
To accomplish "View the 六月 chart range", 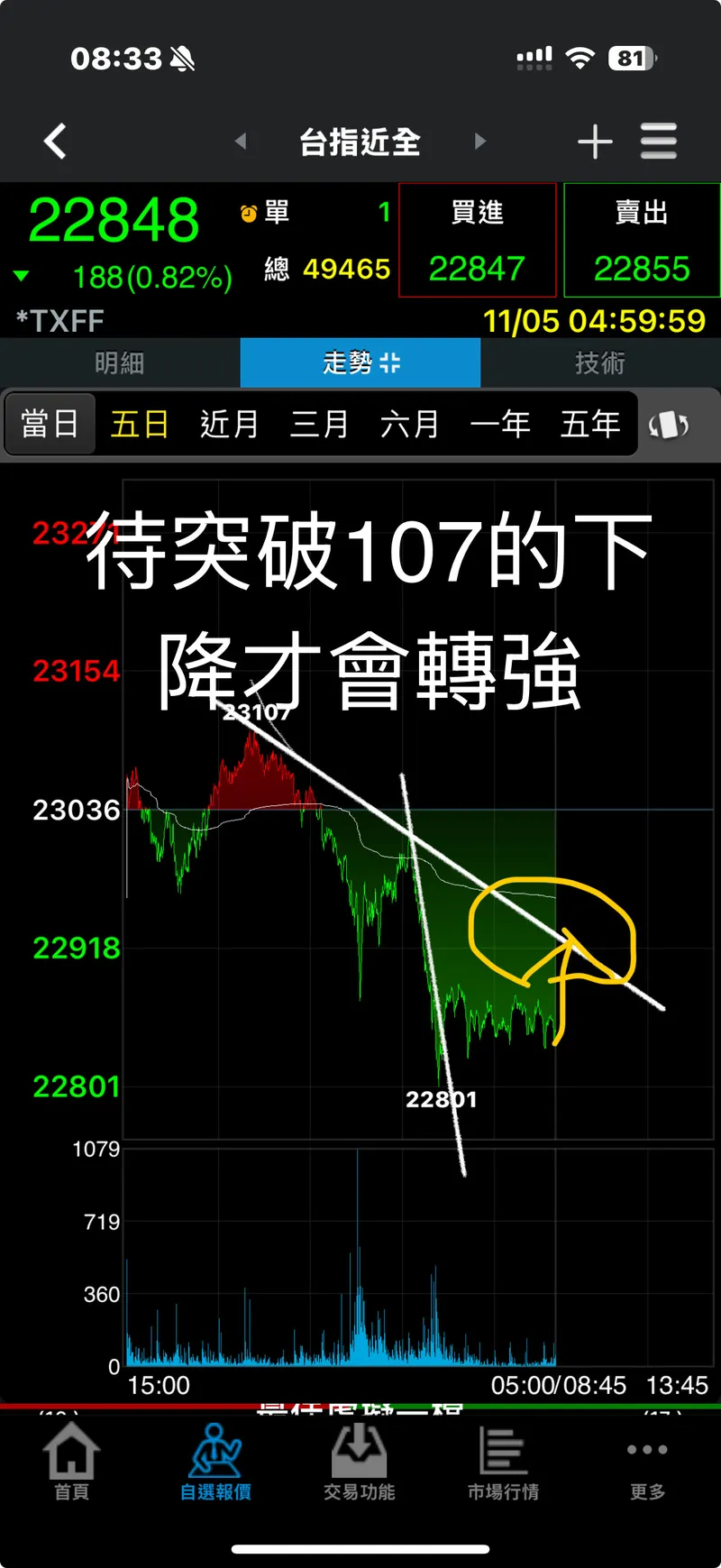I will pos(409,423).
